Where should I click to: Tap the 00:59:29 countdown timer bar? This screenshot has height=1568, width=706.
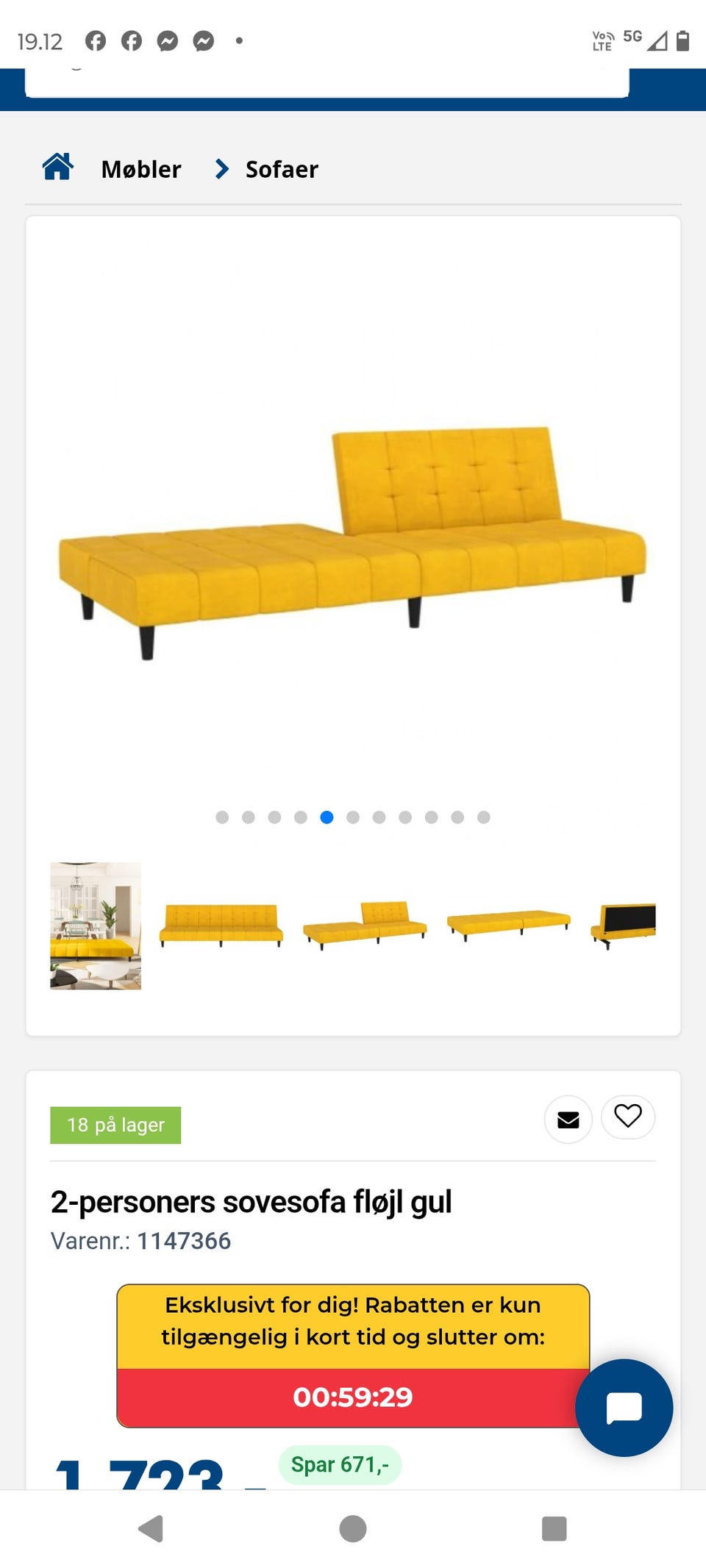click(352, 1397)
